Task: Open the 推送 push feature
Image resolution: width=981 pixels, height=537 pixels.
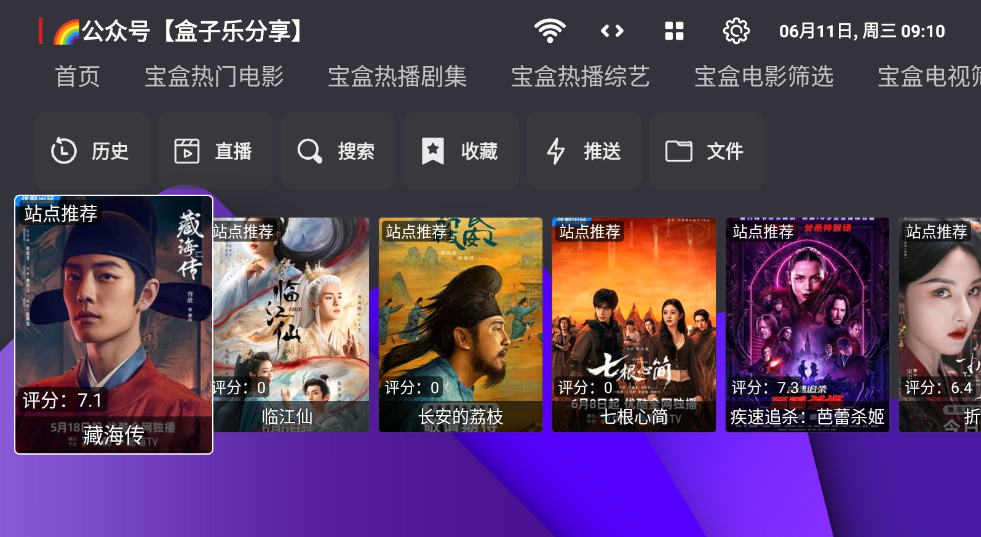Action: [x=584, y=151]
